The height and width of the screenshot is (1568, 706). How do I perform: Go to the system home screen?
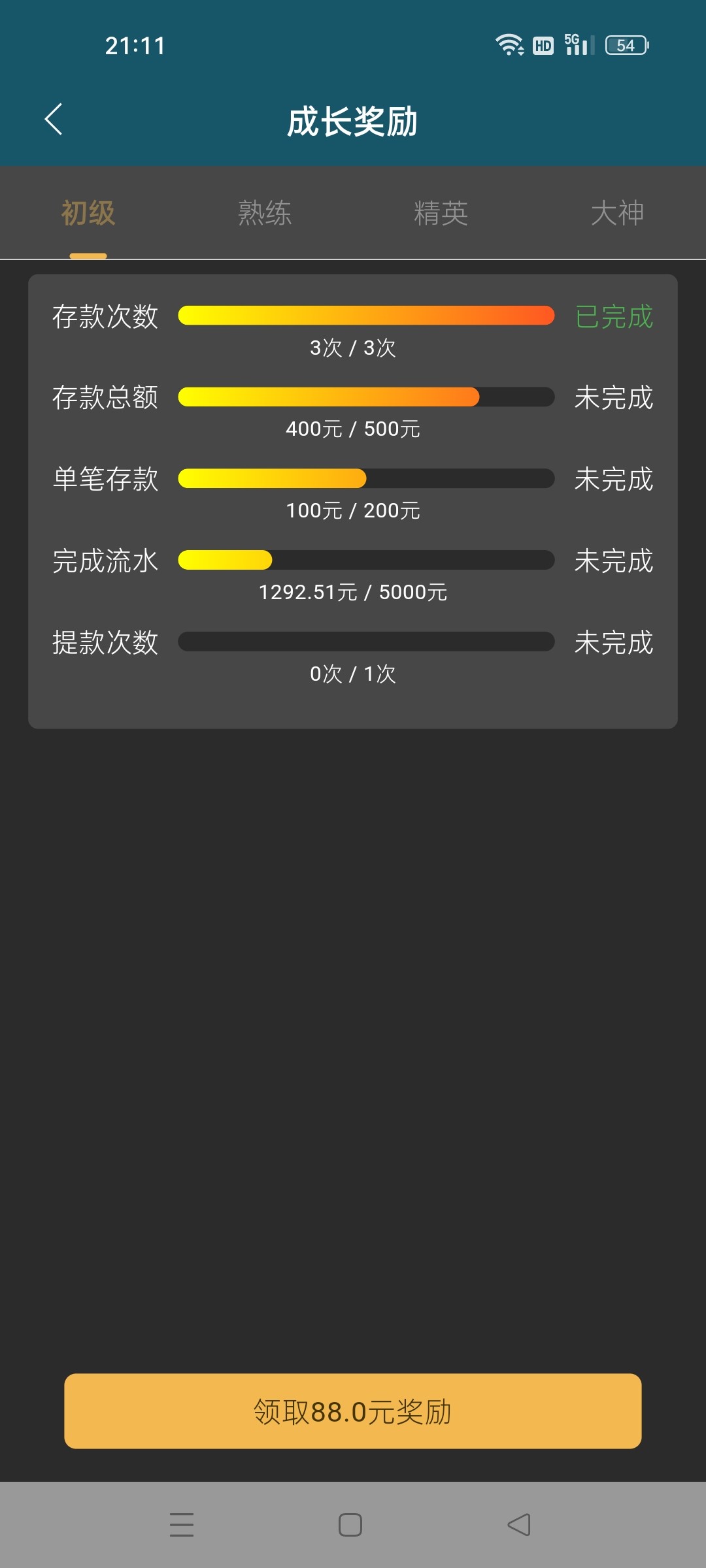[x=350, y=1525]
